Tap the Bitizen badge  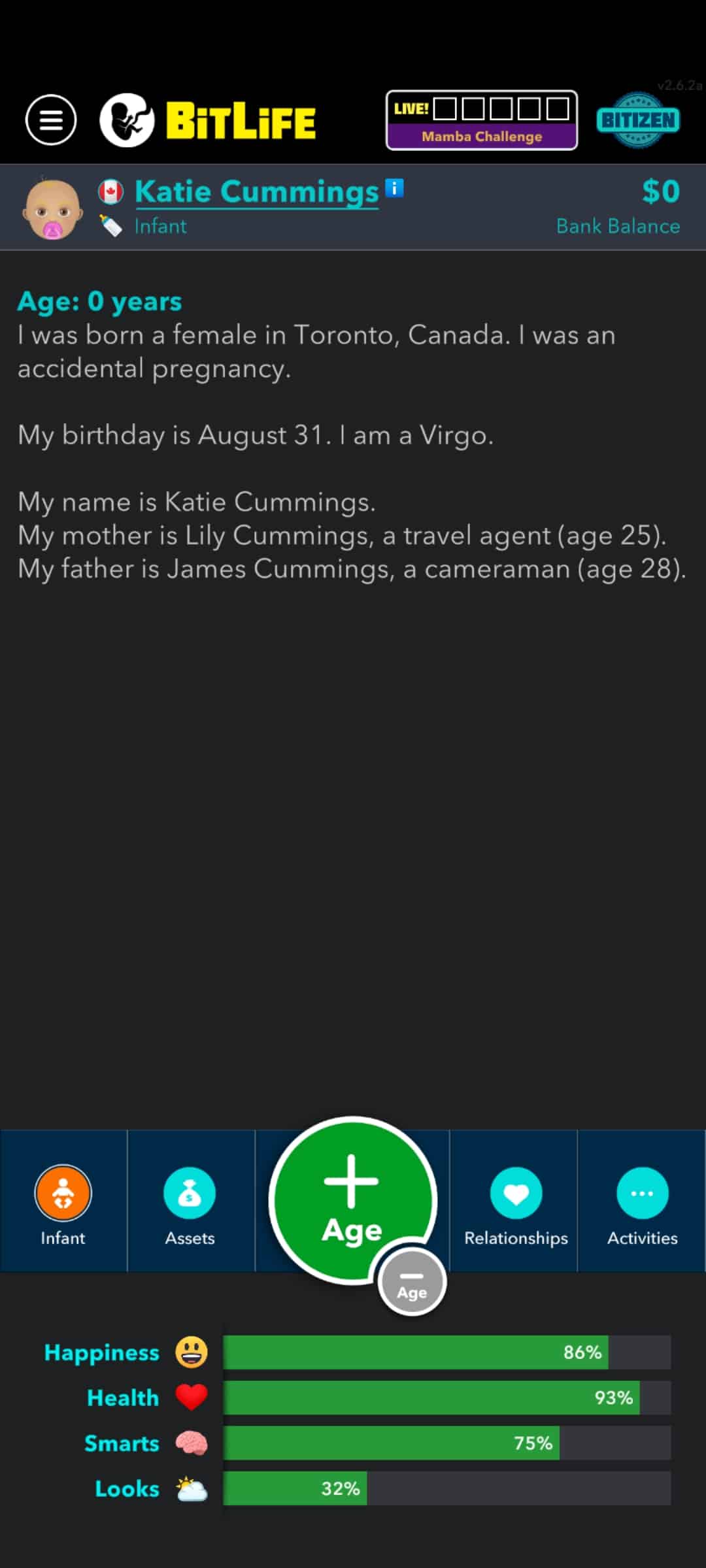click(x=638, y=120)
